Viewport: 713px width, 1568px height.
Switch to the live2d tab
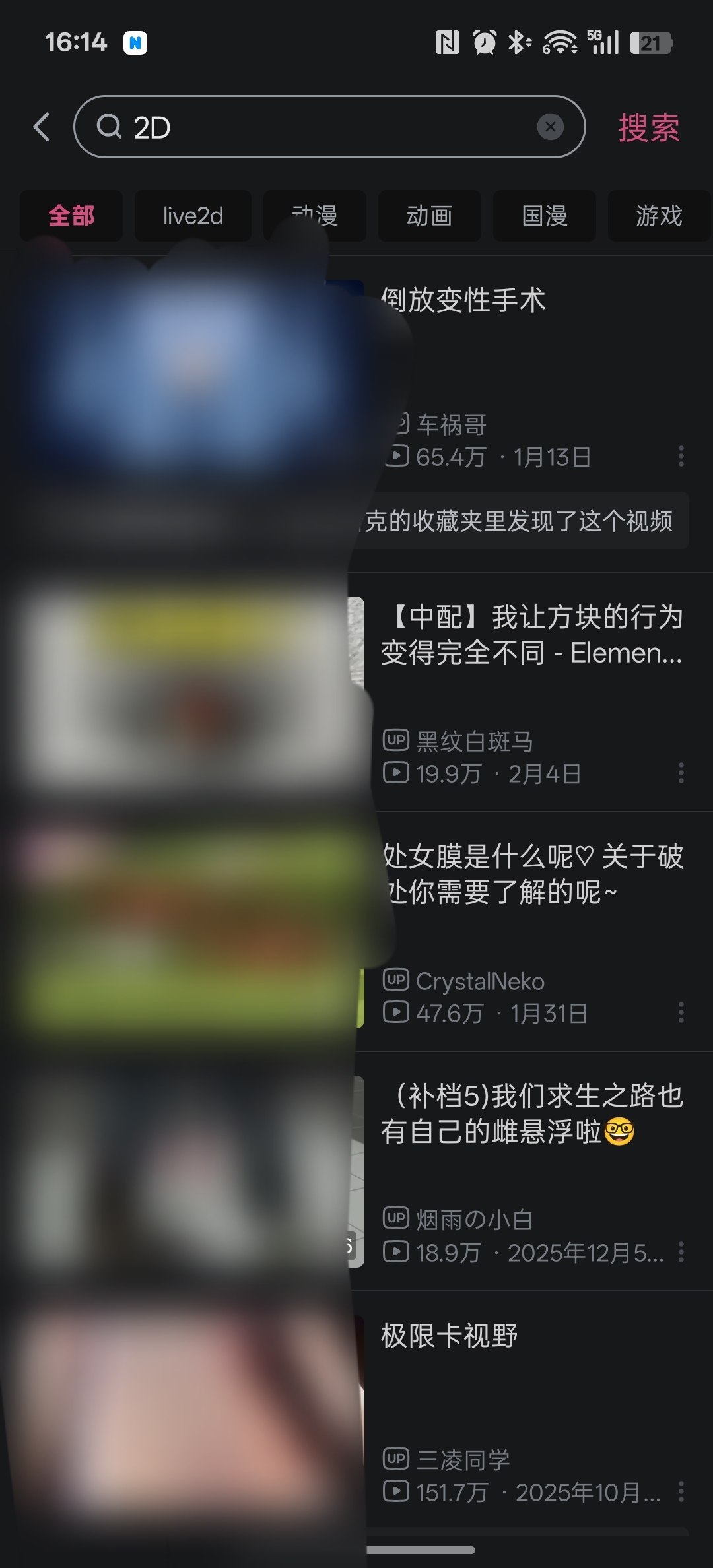click(193, 216)
